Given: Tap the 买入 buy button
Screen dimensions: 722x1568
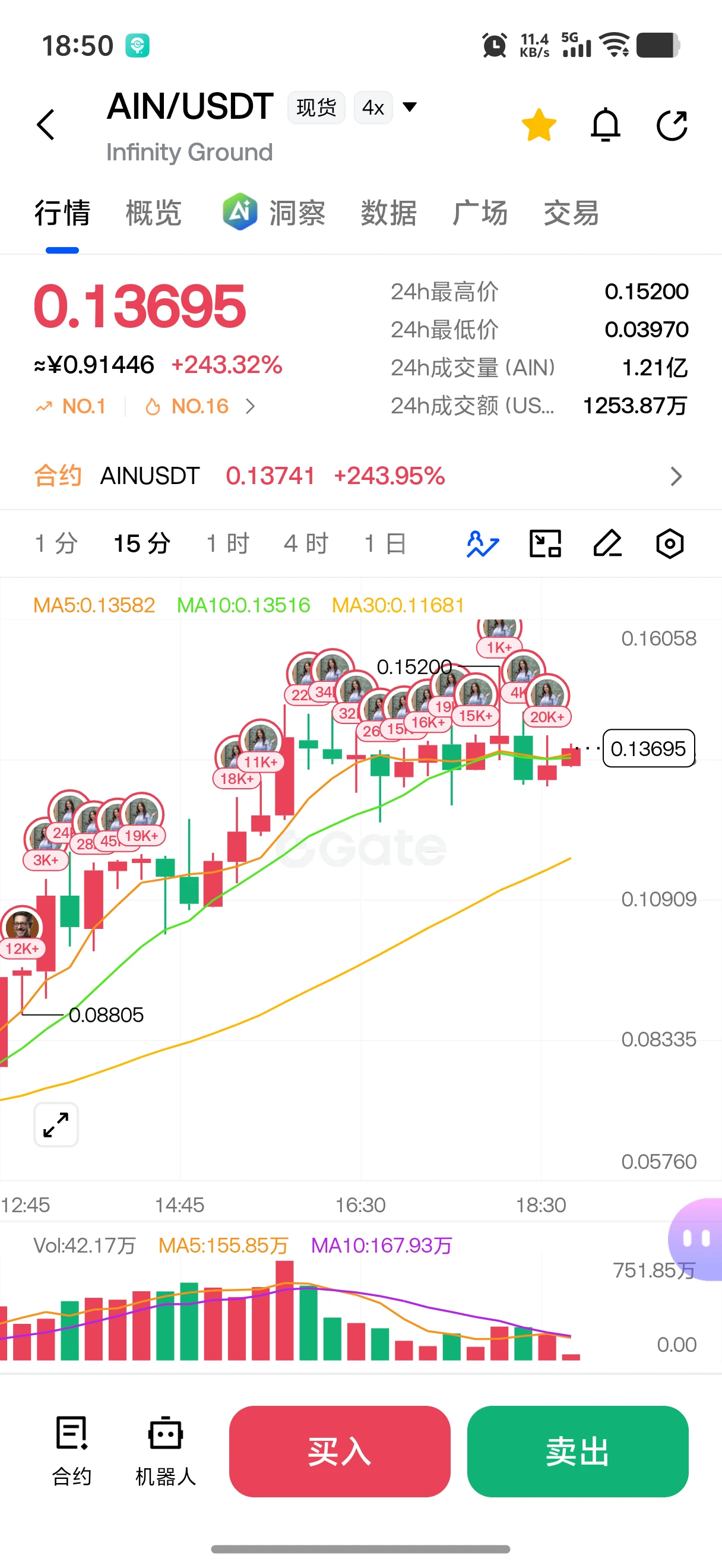Looking at the screenshot, I should (340, 1451).
